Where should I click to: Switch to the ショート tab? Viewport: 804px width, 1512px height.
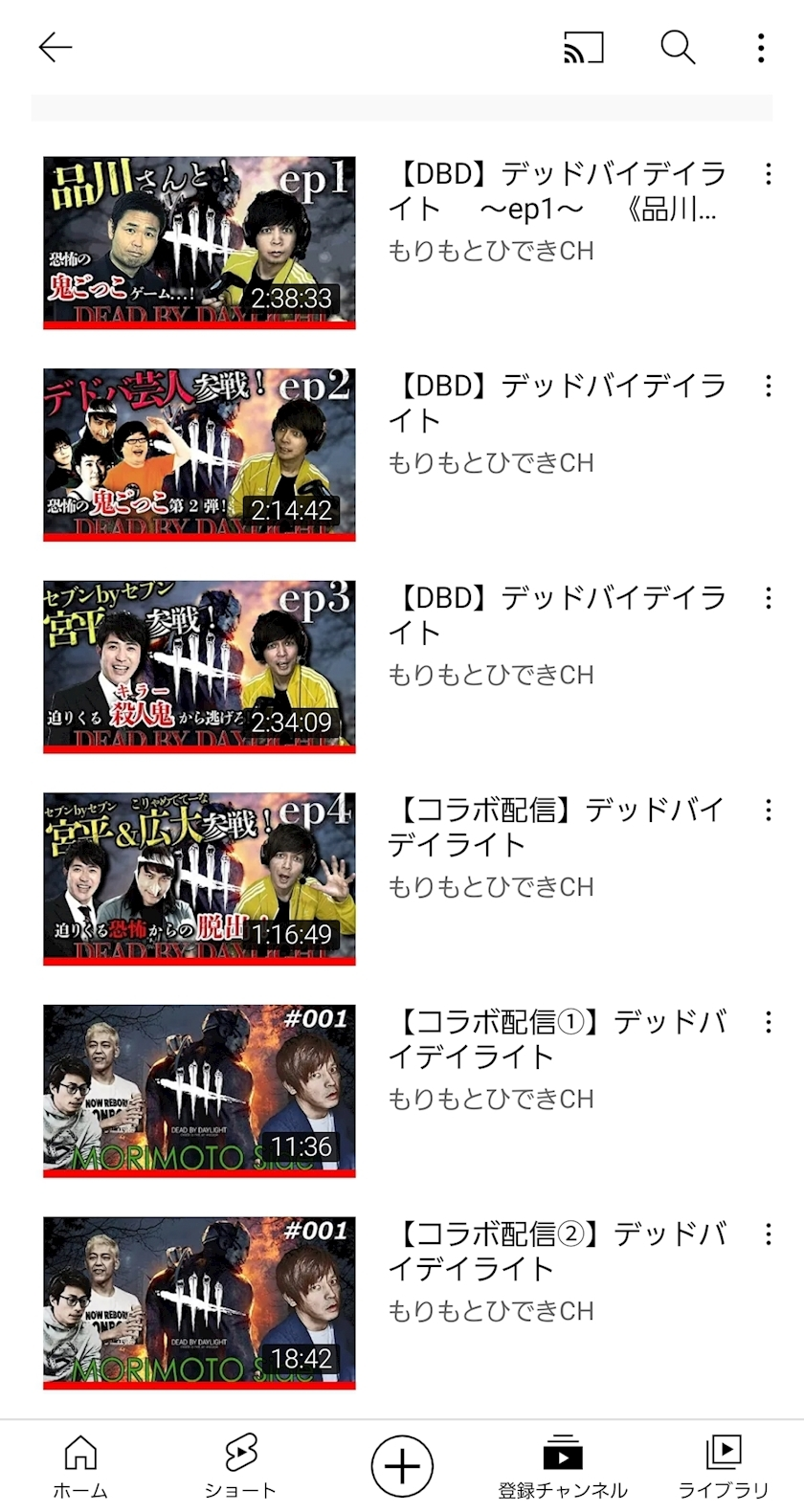(x=240, y=1466)
